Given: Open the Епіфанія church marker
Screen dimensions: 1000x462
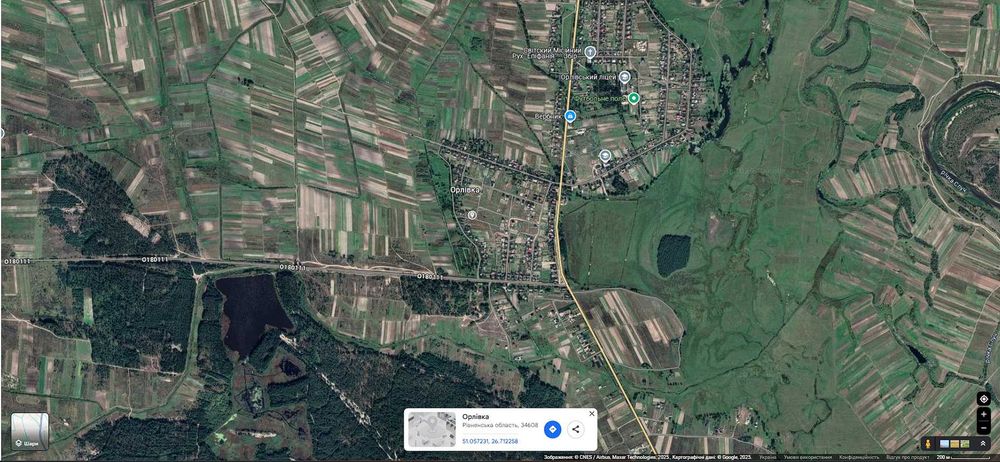Looking at the screenshot, I should (590, 52).
